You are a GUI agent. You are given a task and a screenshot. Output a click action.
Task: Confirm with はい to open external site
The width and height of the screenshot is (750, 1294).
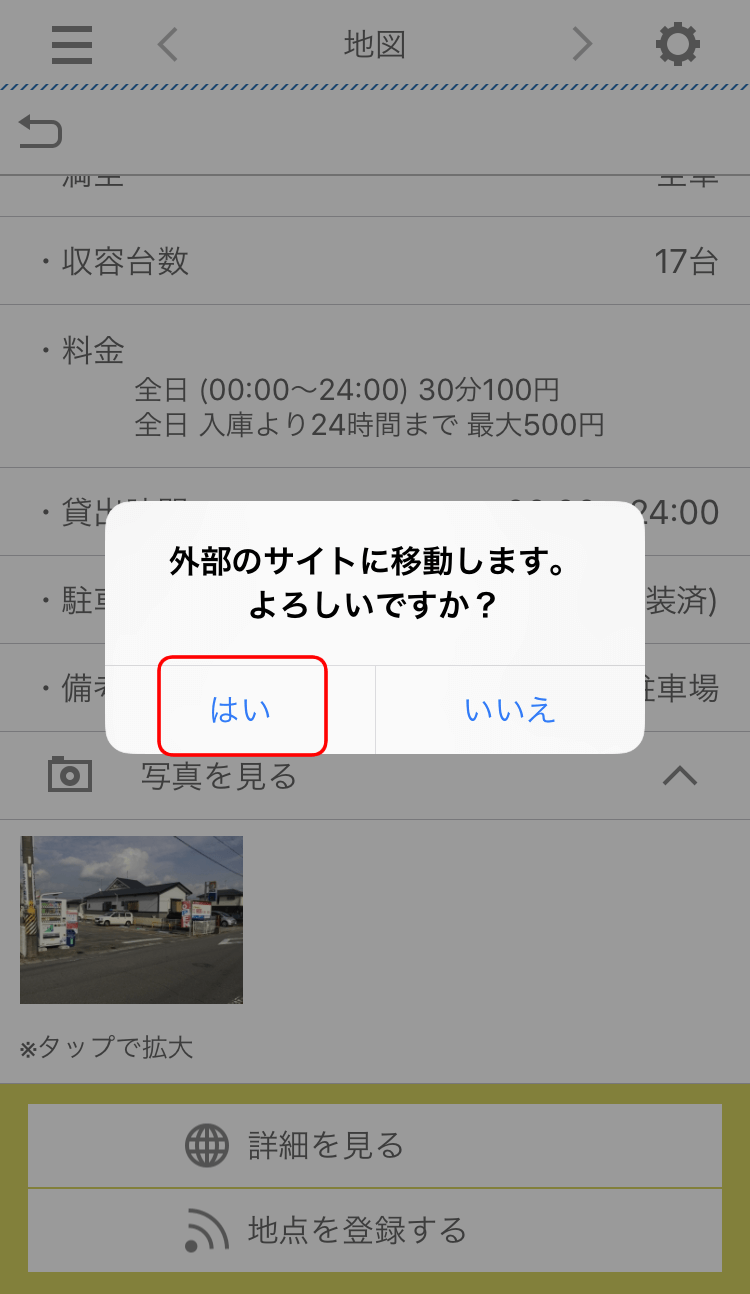[x=241, y=709]
